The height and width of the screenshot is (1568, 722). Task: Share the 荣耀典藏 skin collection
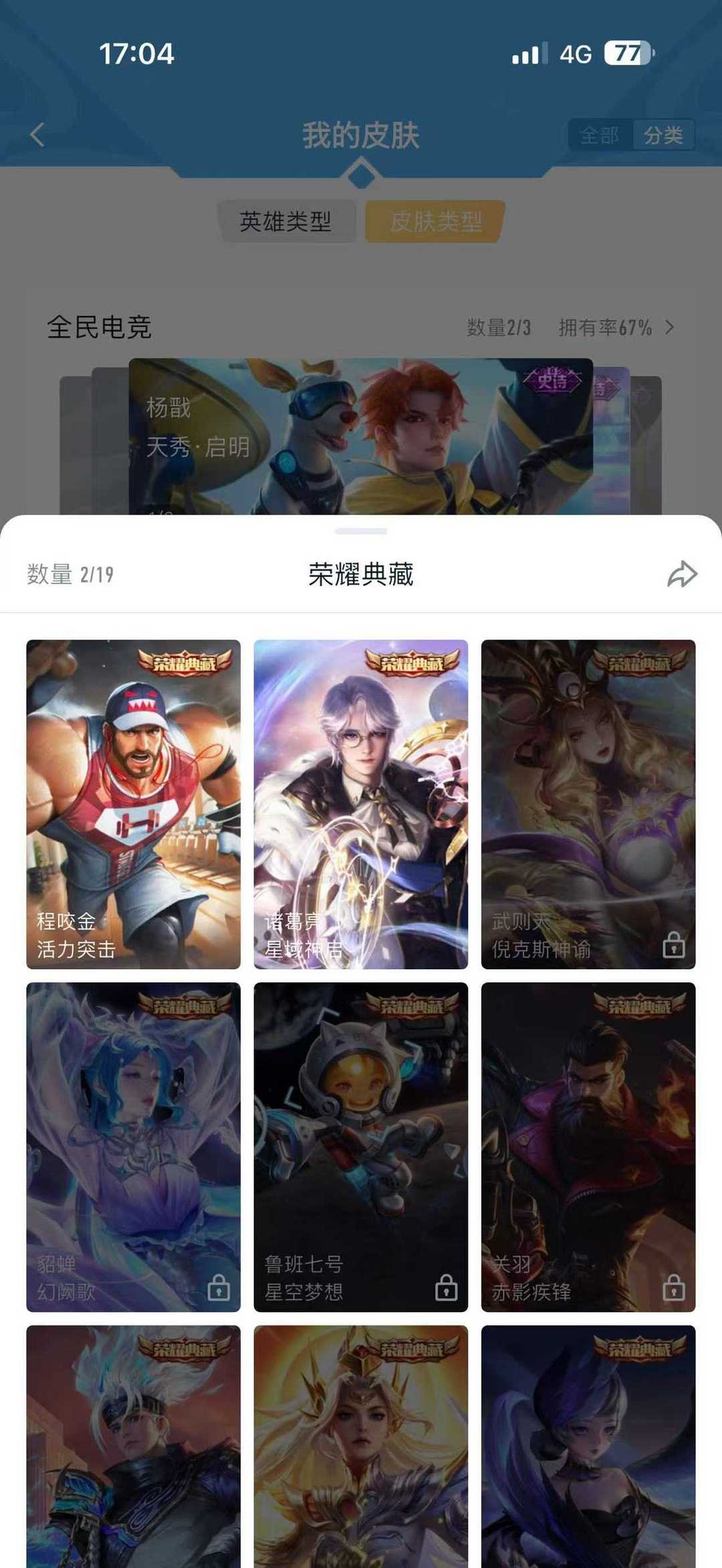tap(681, 574)
